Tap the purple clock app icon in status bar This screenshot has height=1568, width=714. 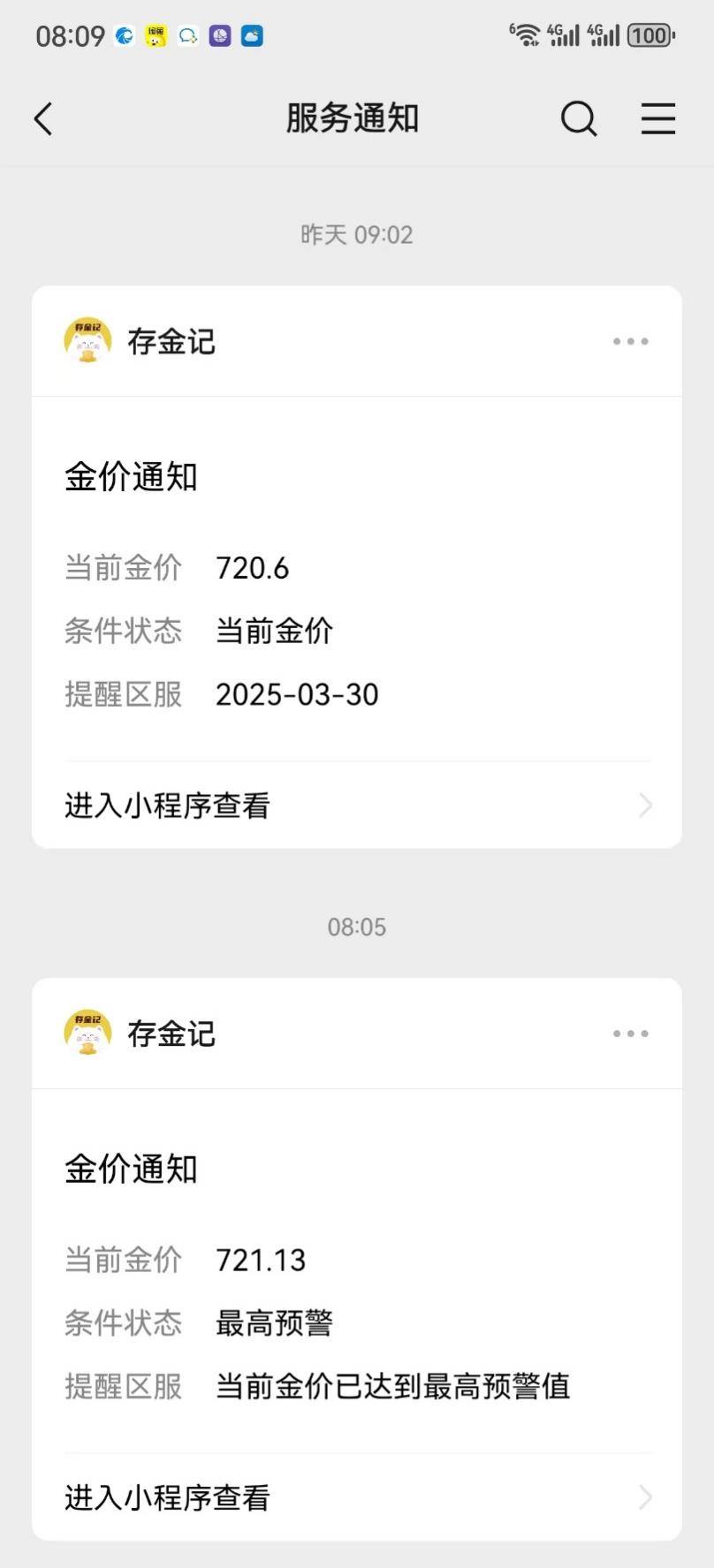point(217,35)
